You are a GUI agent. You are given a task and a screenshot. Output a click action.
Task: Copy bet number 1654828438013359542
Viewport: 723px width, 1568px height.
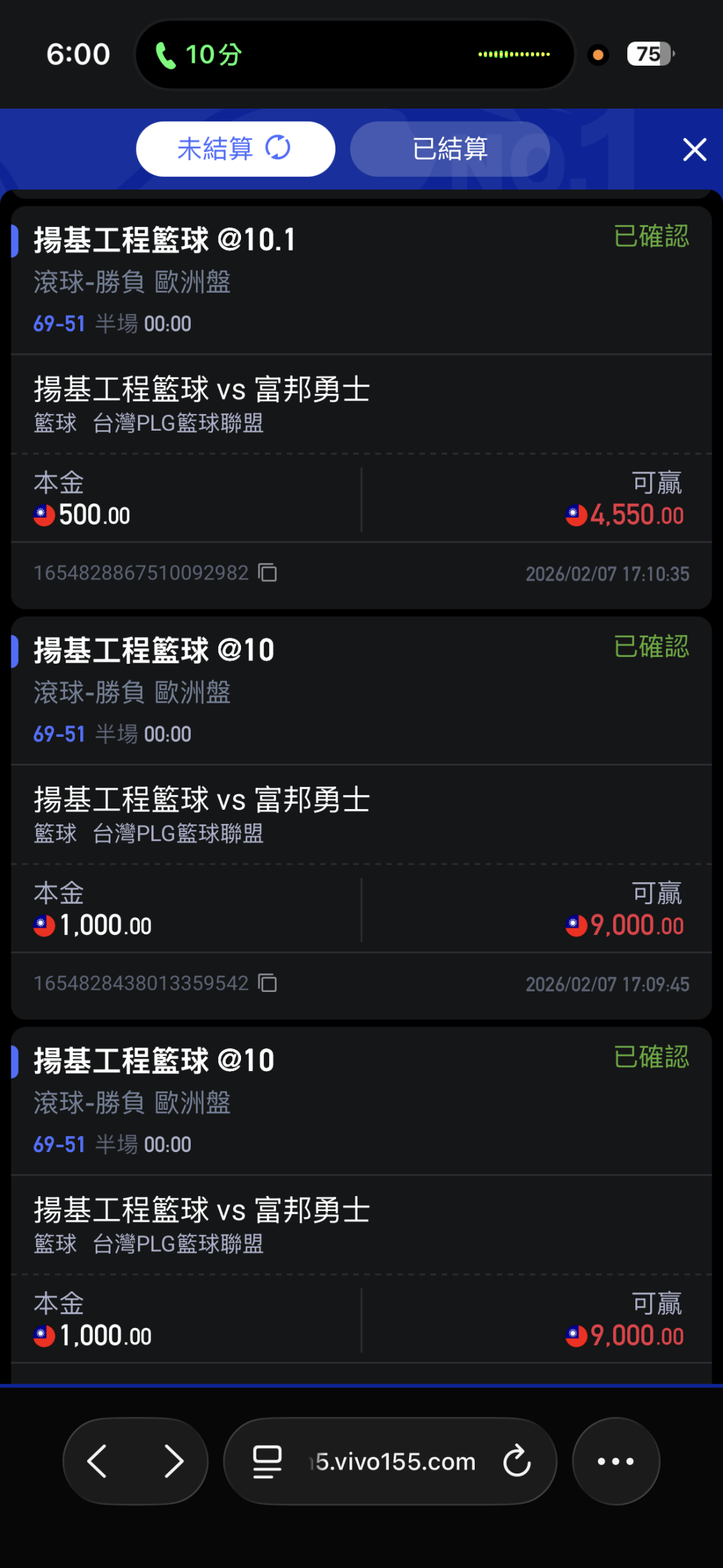[268, 983]
